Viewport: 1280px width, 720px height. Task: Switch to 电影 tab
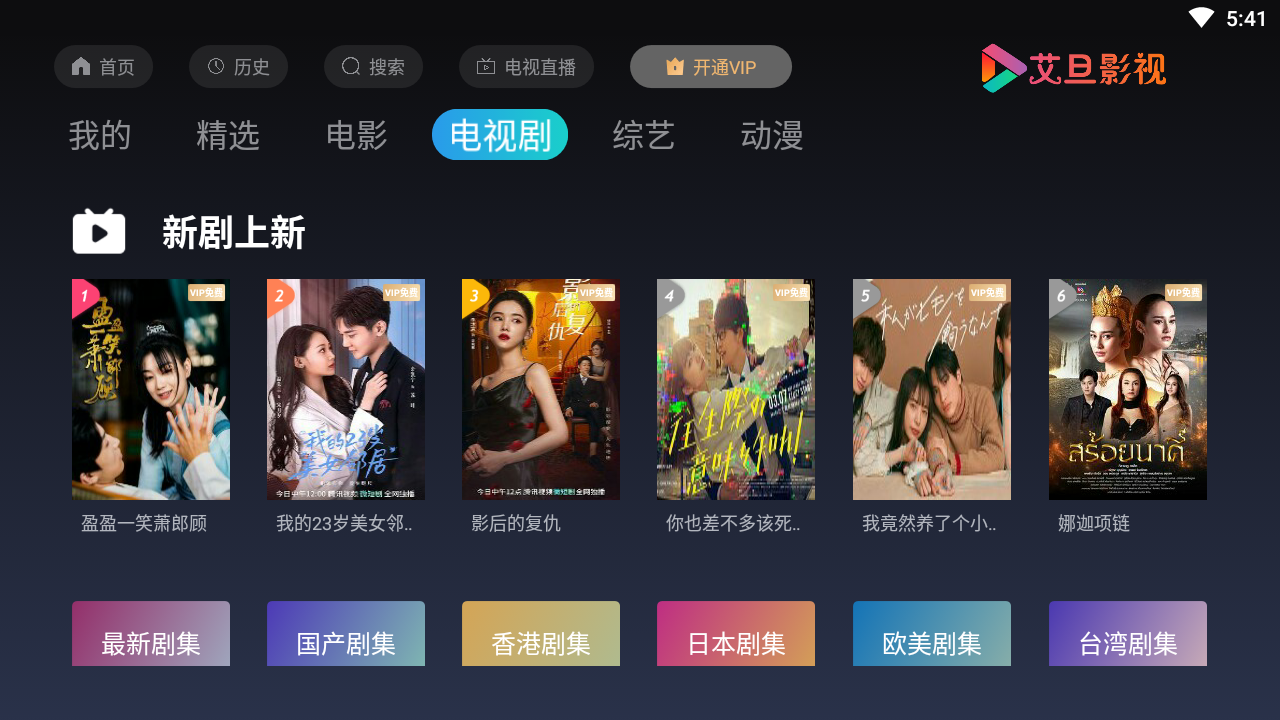[x=356, y=135]
